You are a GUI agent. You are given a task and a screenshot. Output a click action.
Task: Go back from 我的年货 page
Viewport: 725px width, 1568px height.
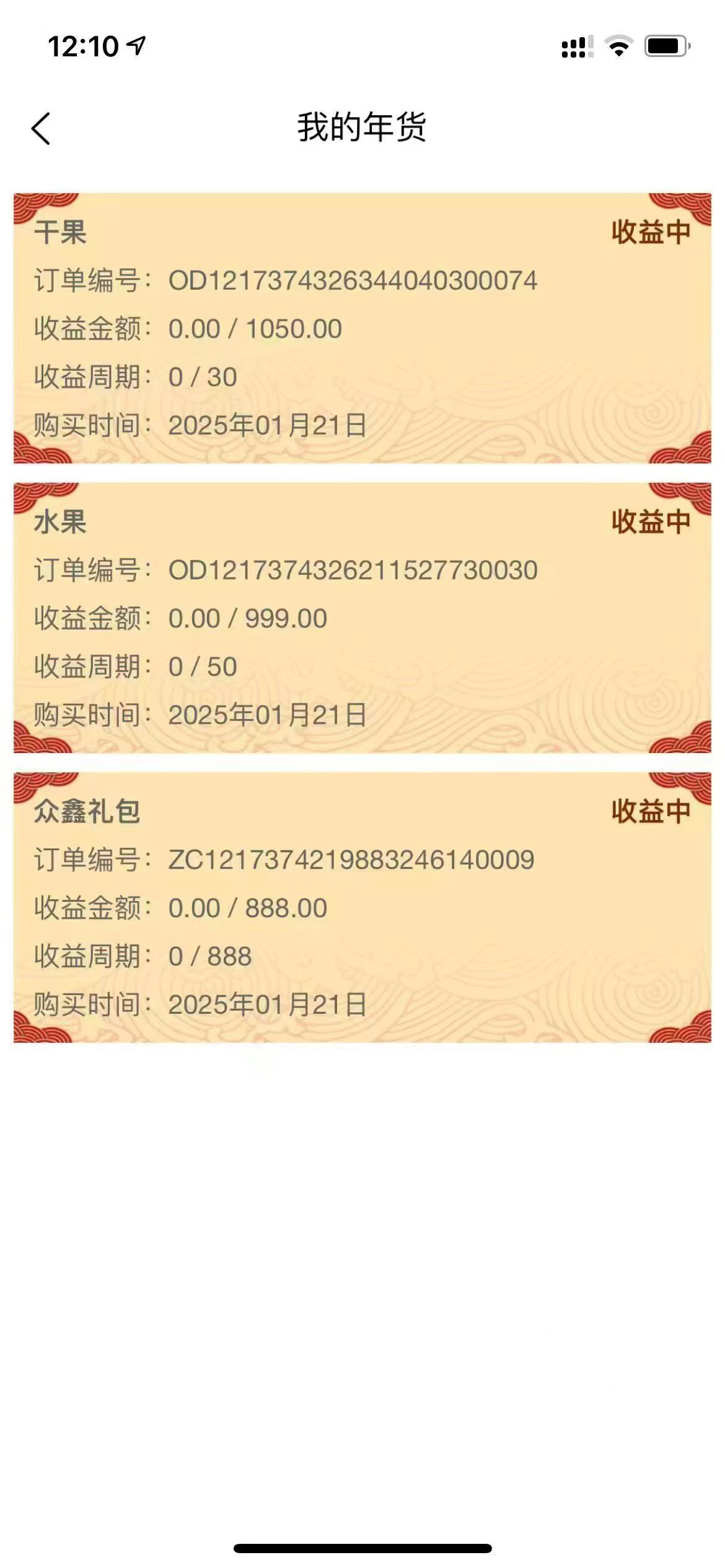[x=41, y=129]
